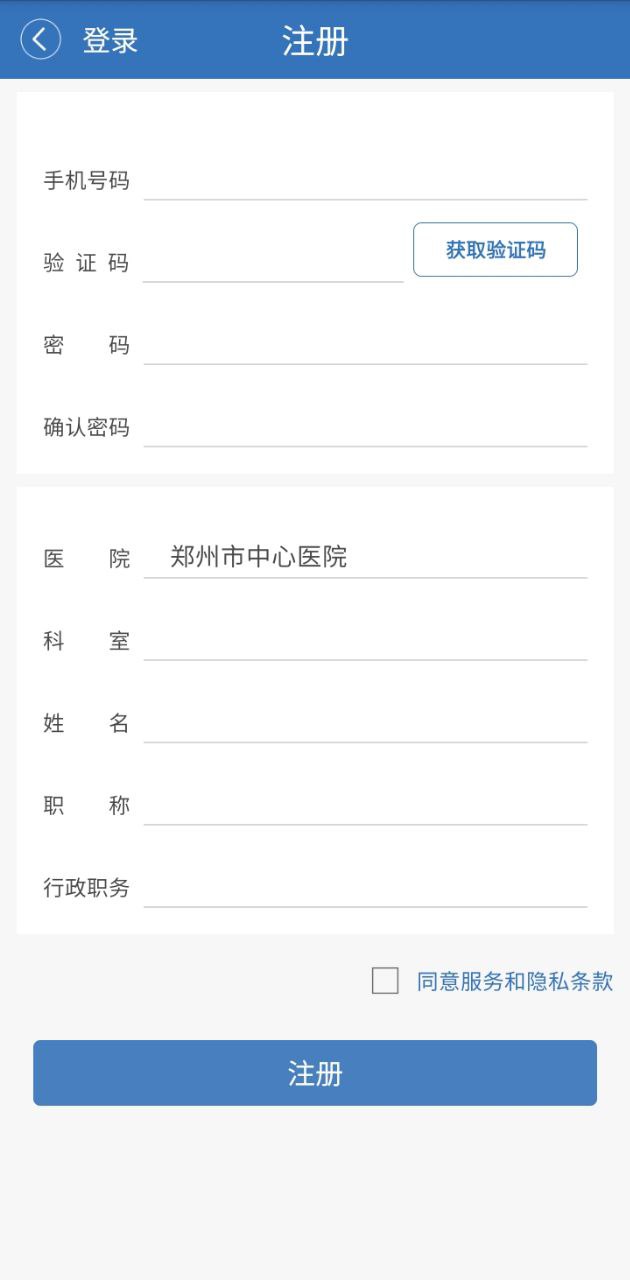Screen dimensions: 630x1280
Task: Focus the 手机号码 phone number field
Action: 365,181
